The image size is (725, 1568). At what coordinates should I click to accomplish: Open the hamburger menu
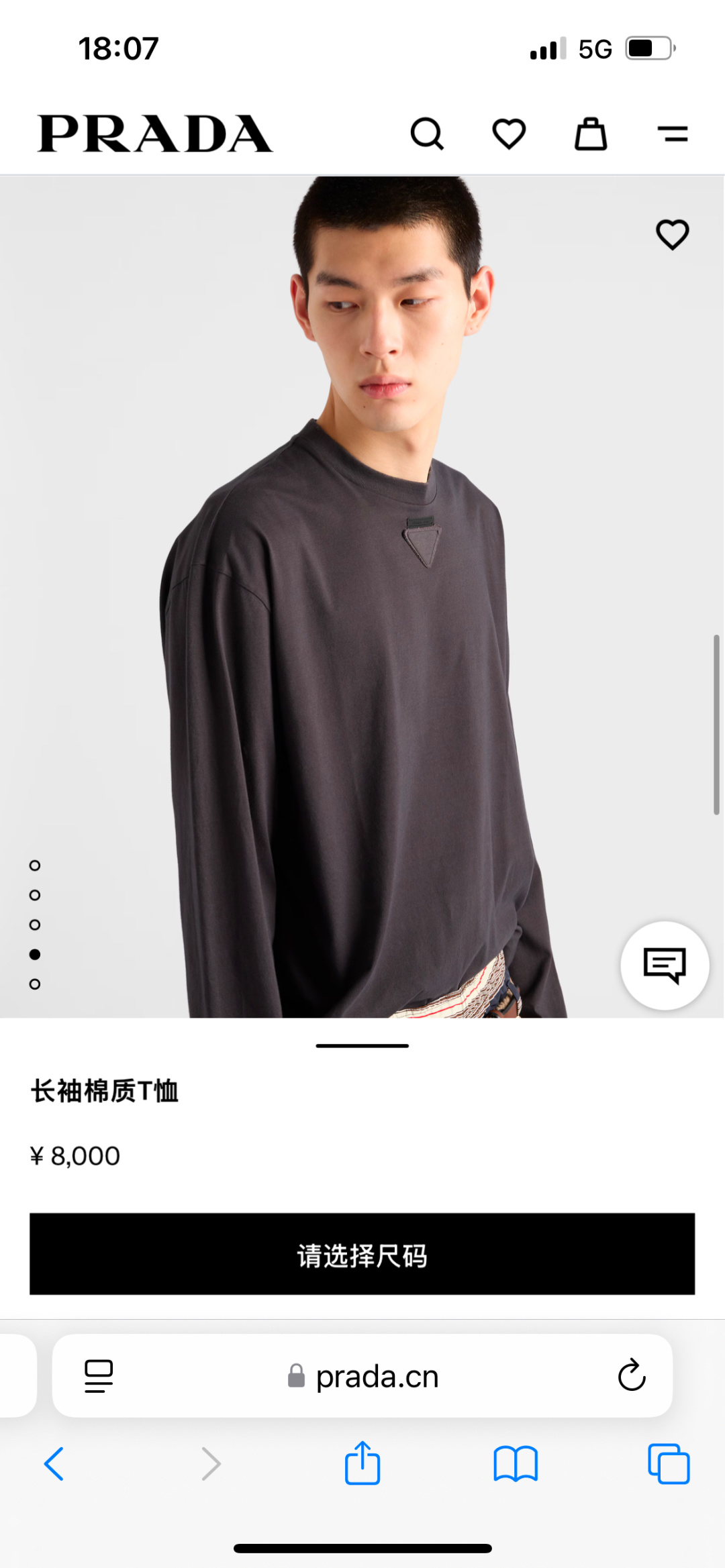[673, 134]
